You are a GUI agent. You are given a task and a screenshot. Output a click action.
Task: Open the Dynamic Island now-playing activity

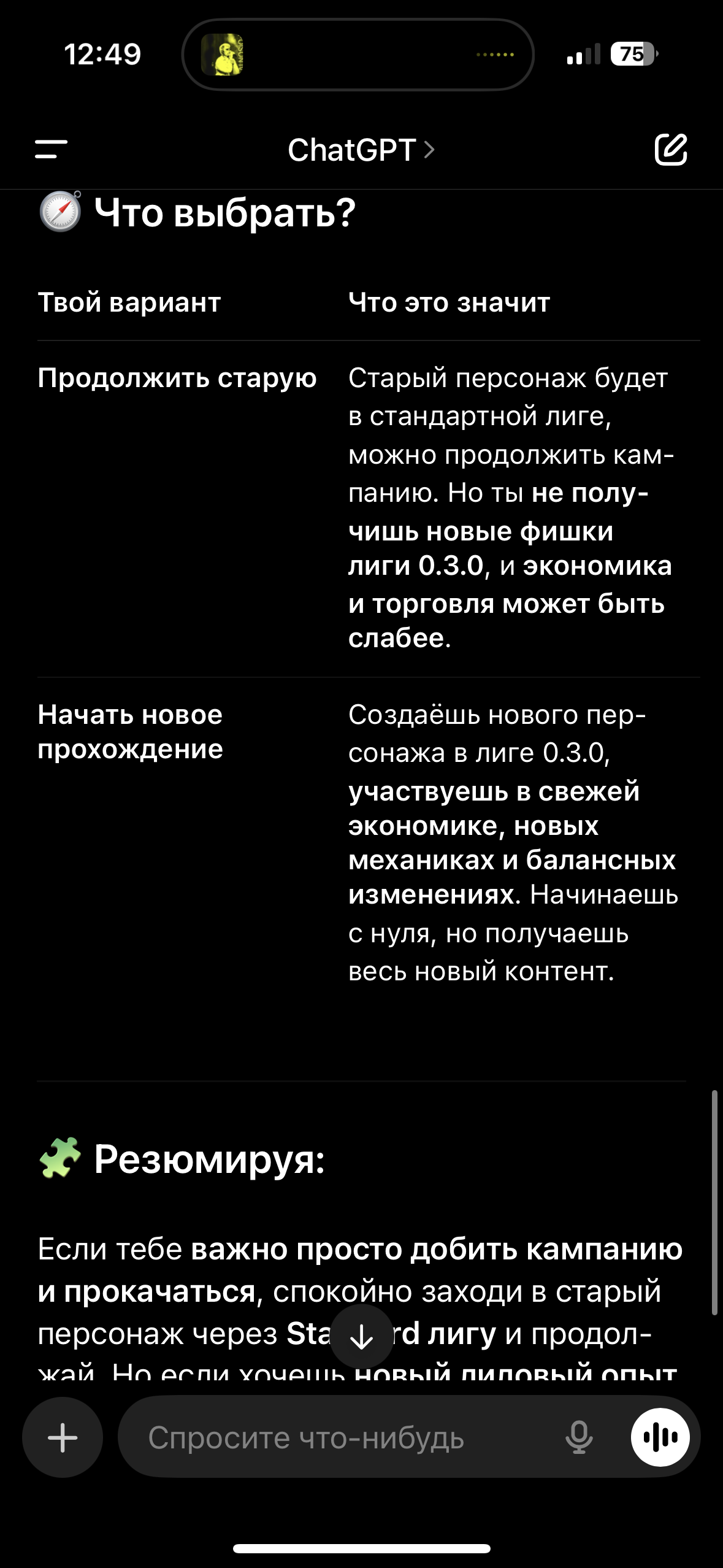pyautogui.click(x=358, y=55)
